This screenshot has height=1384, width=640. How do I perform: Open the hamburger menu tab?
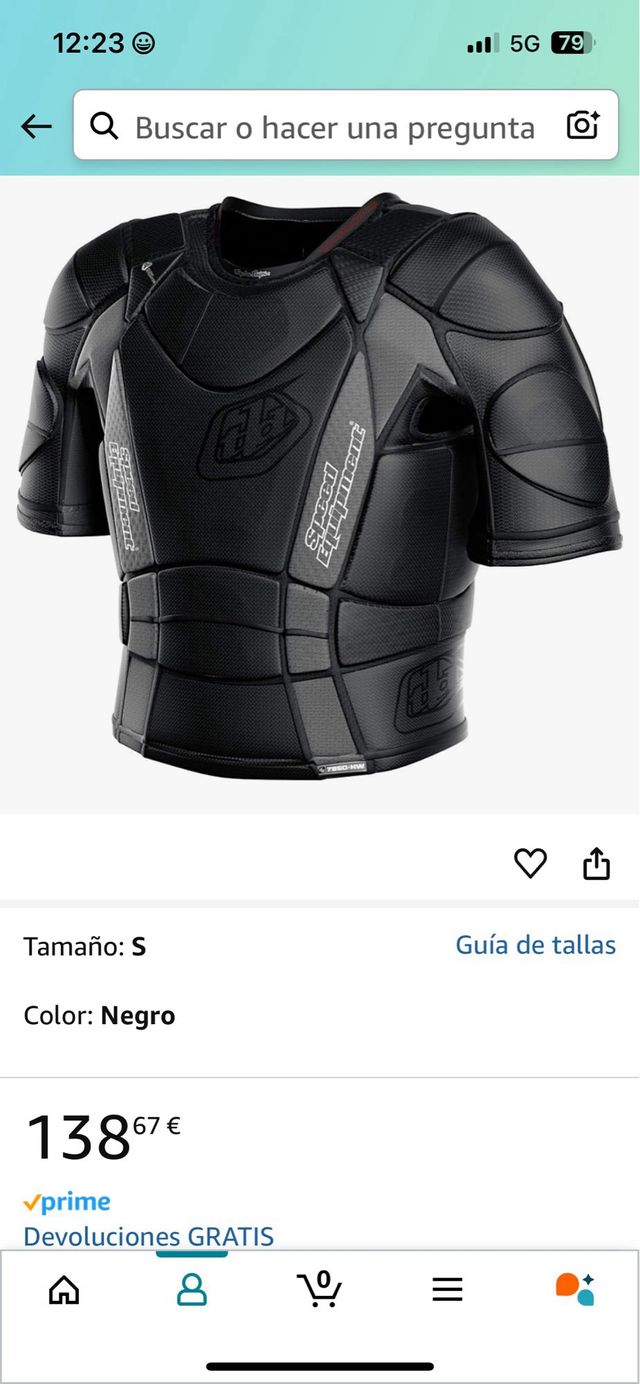447,1290
